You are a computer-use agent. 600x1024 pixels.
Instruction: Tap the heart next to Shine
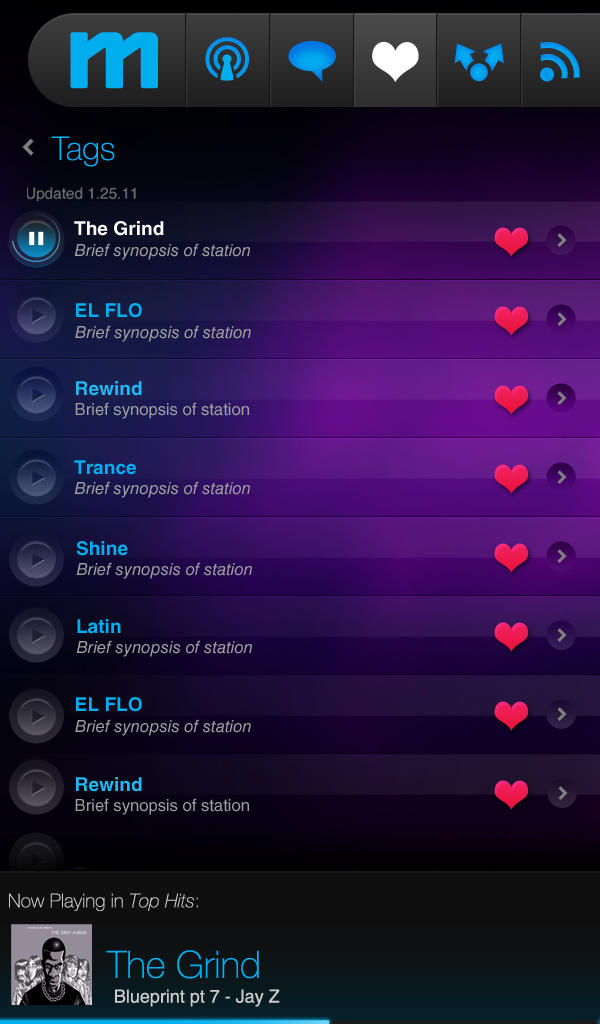[x=511, y=557]
